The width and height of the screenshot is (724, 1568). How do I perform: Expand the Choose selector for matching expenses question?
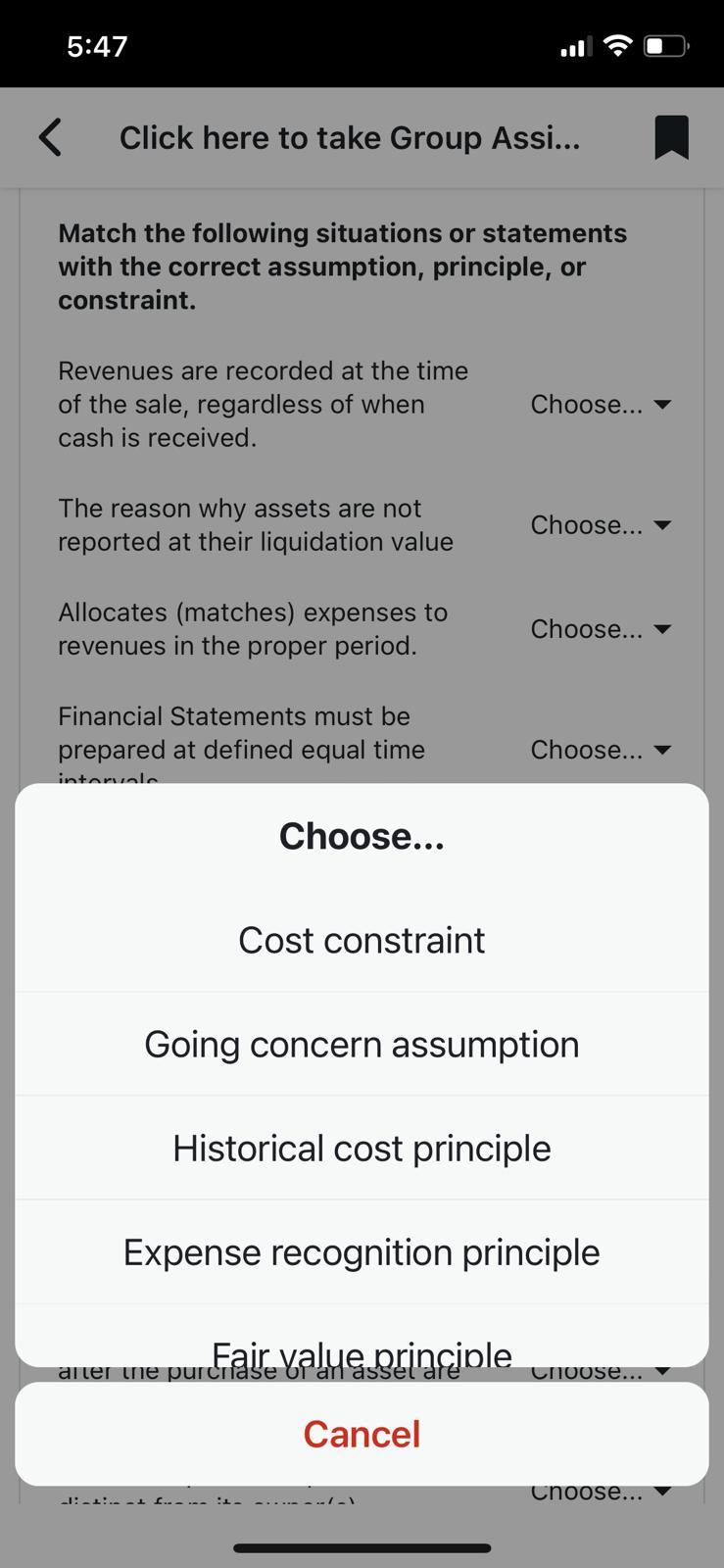(x=601, y=628)
